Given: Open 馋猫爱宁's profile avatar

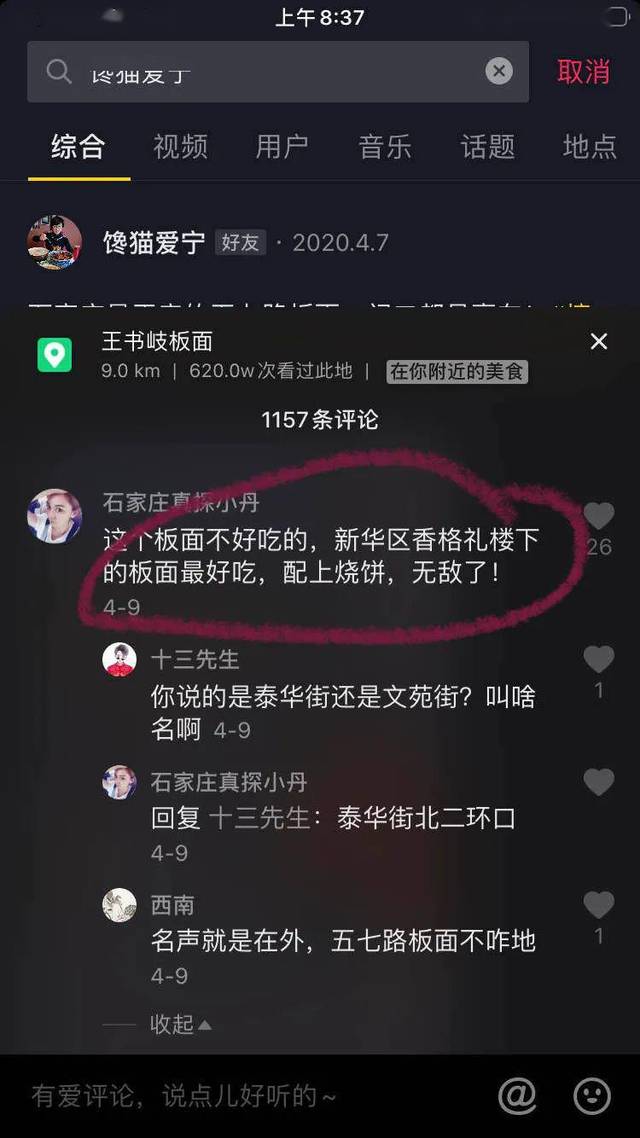Looking at the screenshot, I should pyautogui.click(x=54, y=242).
